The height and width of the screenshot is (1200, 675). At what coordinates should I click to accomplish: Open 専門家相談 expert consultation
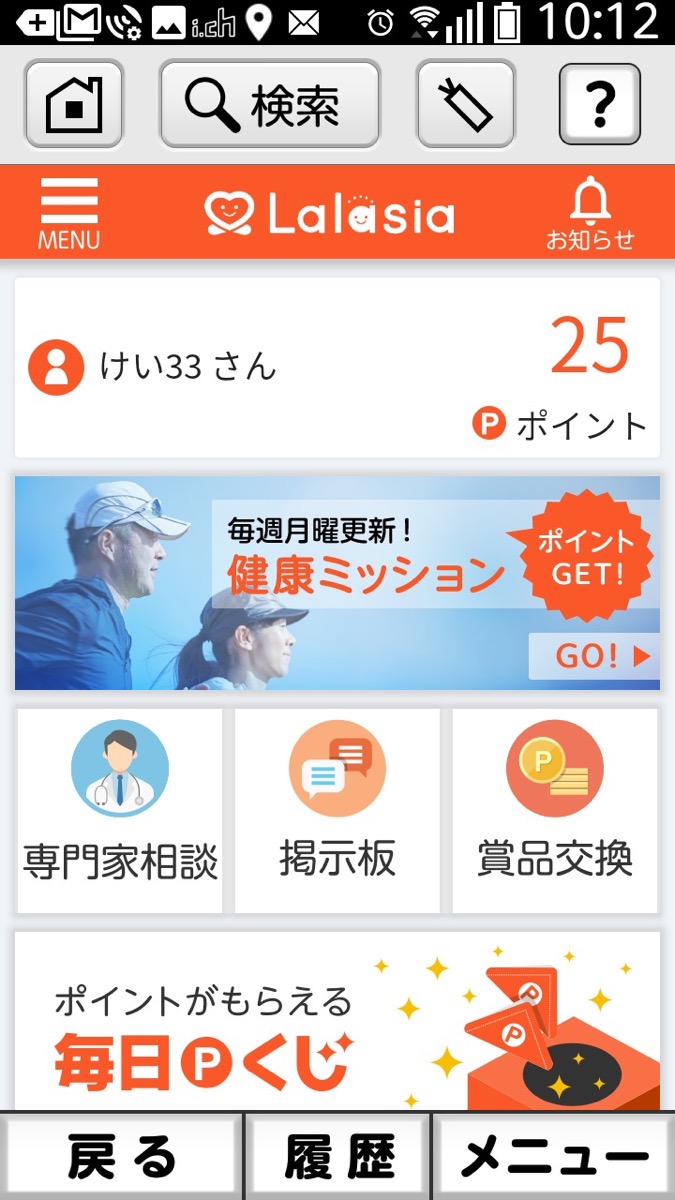(120, 810)
